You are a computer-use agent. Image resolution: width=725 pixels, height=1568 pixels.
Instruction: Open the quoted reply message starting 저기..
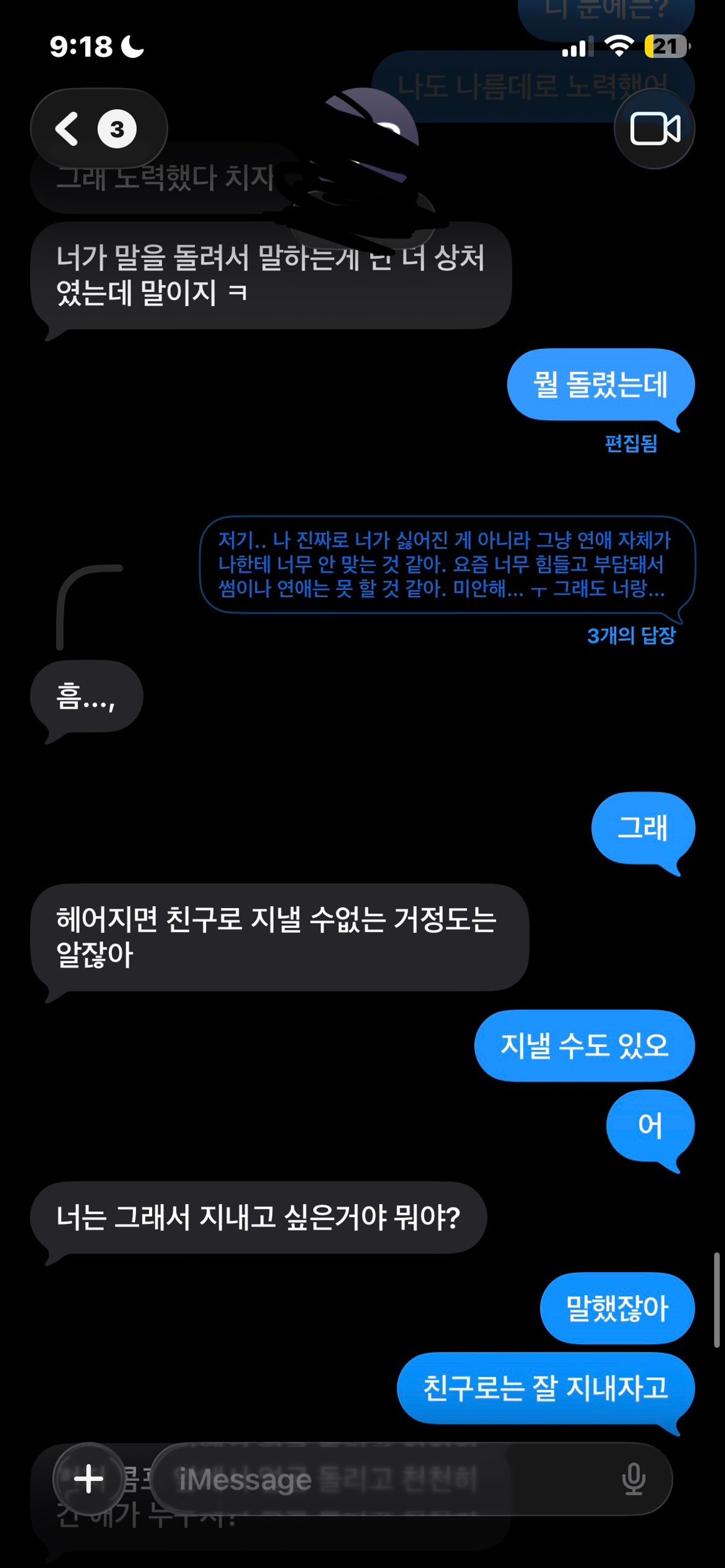(x=447, y=565)
